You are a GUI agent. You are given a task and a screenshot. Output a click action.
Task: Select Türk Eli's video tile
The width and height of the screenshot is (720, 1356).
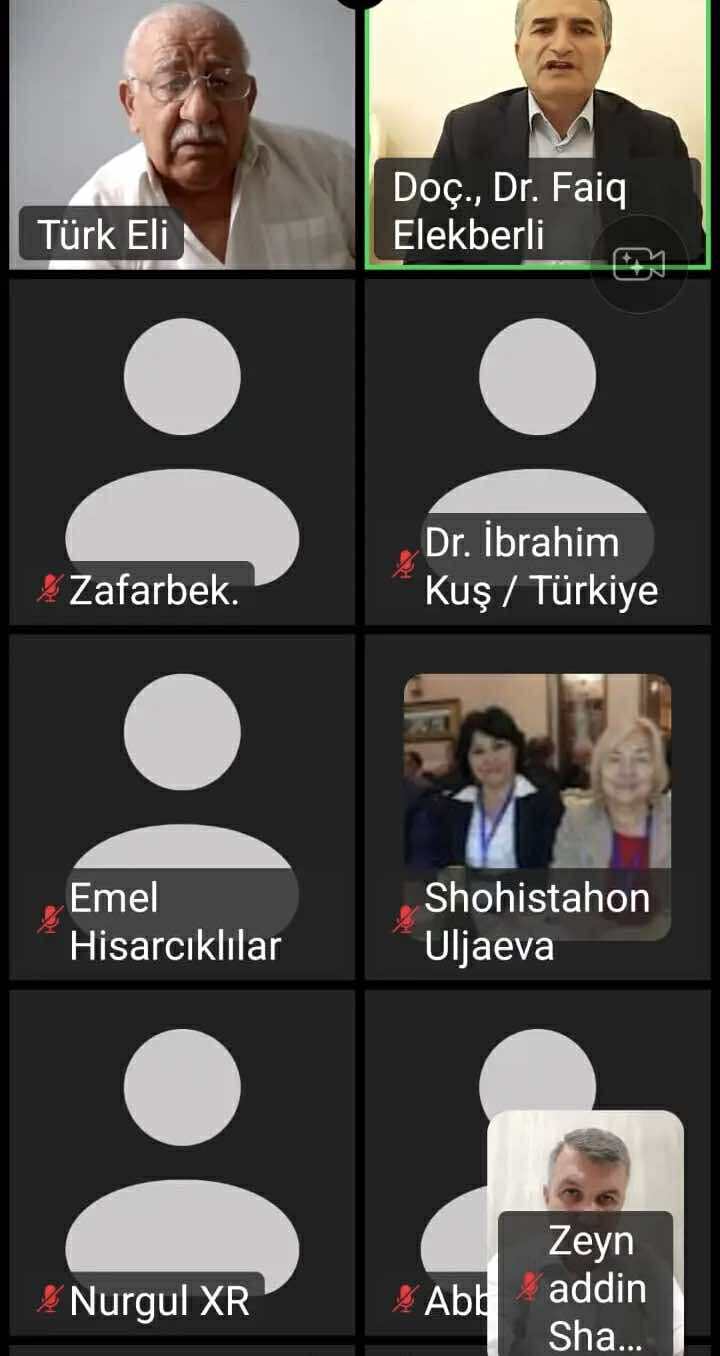182,134
